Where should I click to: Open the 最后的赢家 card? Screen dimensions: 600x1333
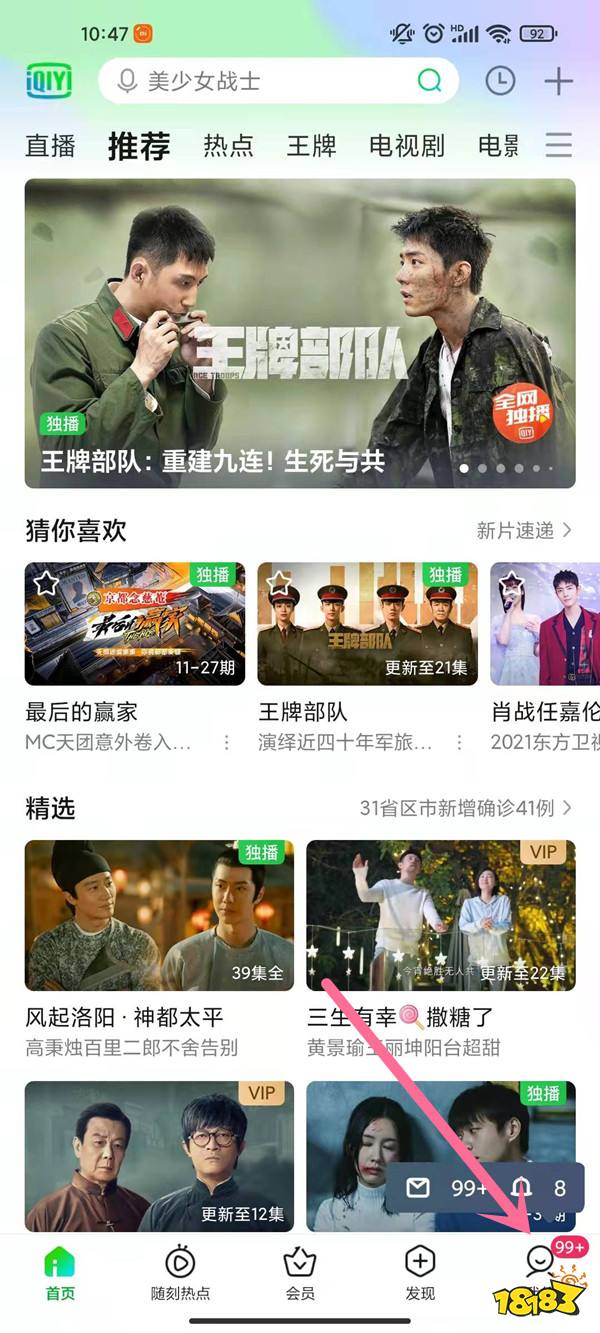click(135, 623)
